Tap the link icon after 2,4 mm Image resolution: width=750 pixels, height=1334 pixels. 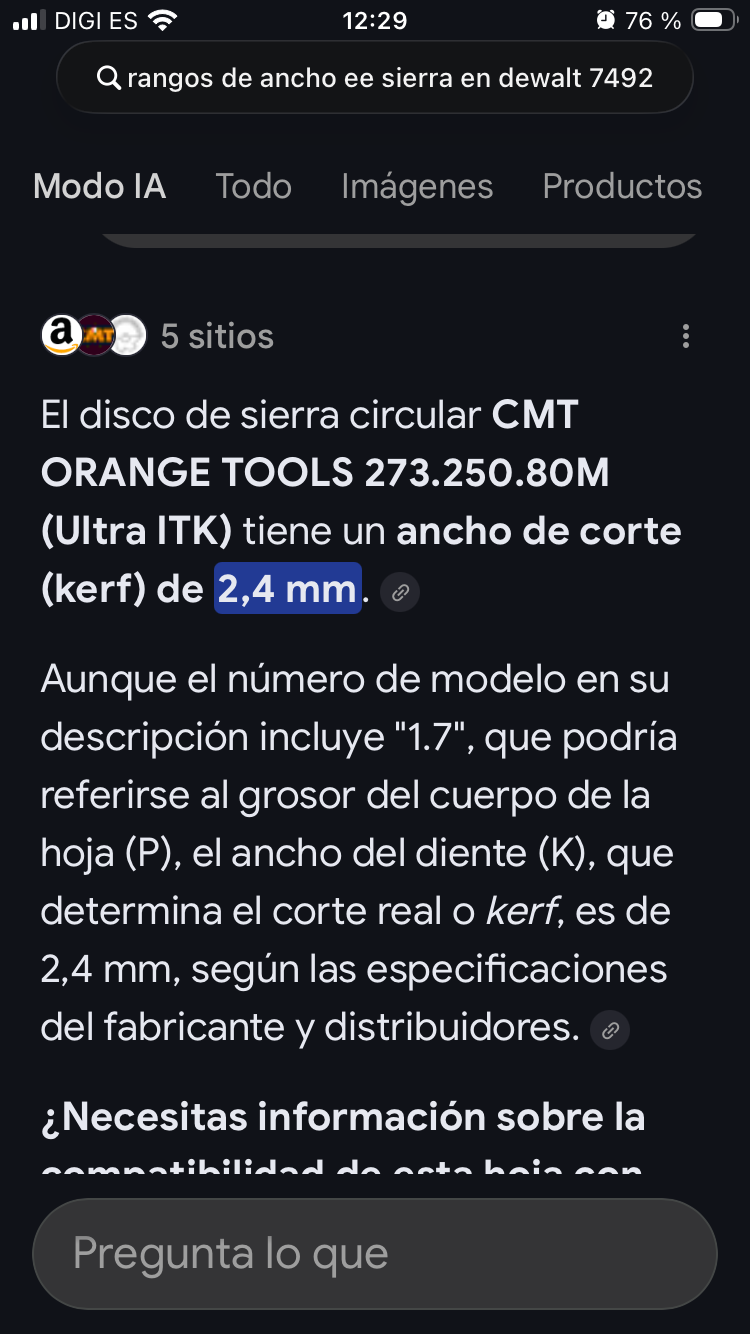click(400, 592)
